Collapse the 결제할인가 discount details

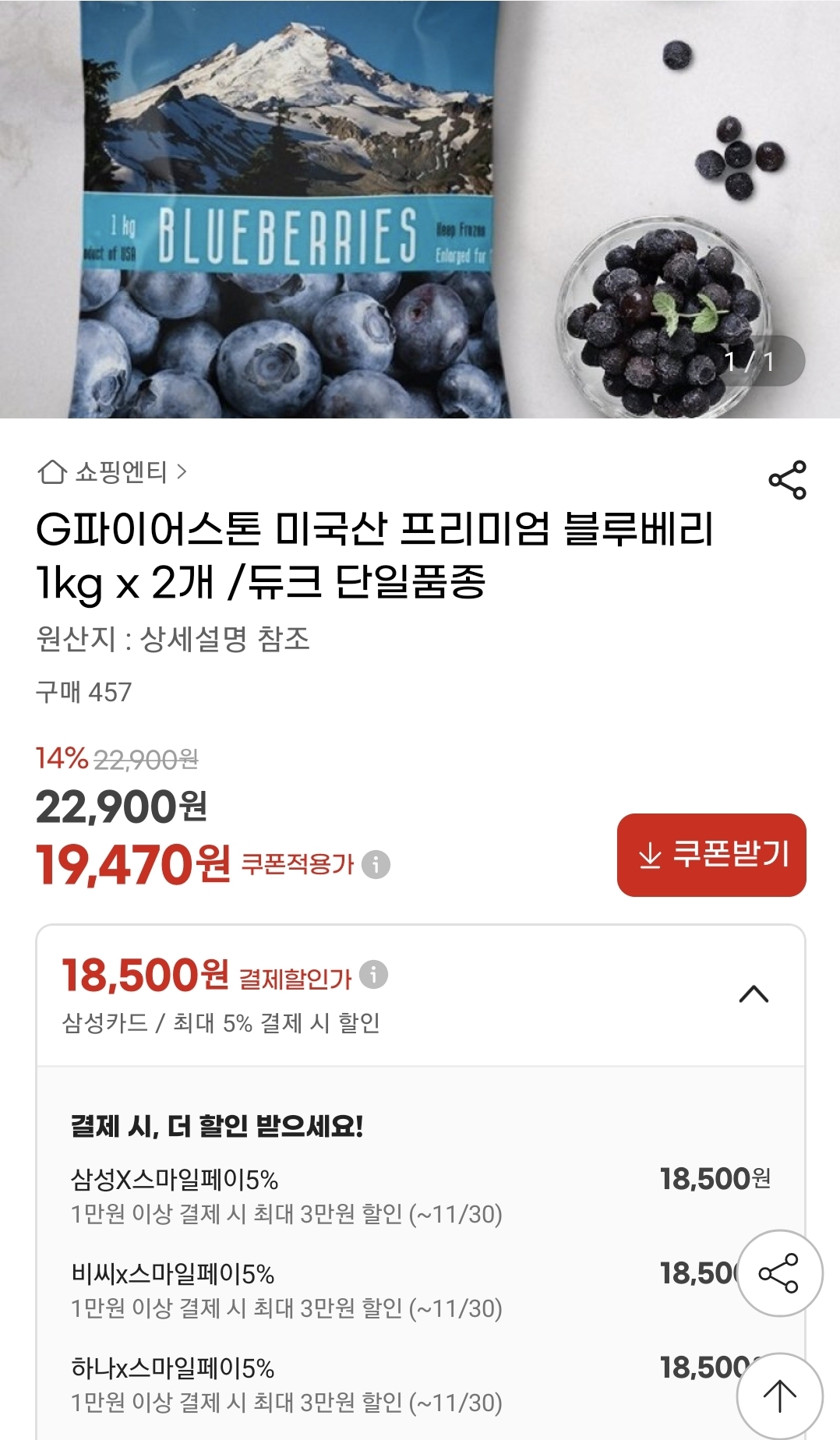click(754, 994)
